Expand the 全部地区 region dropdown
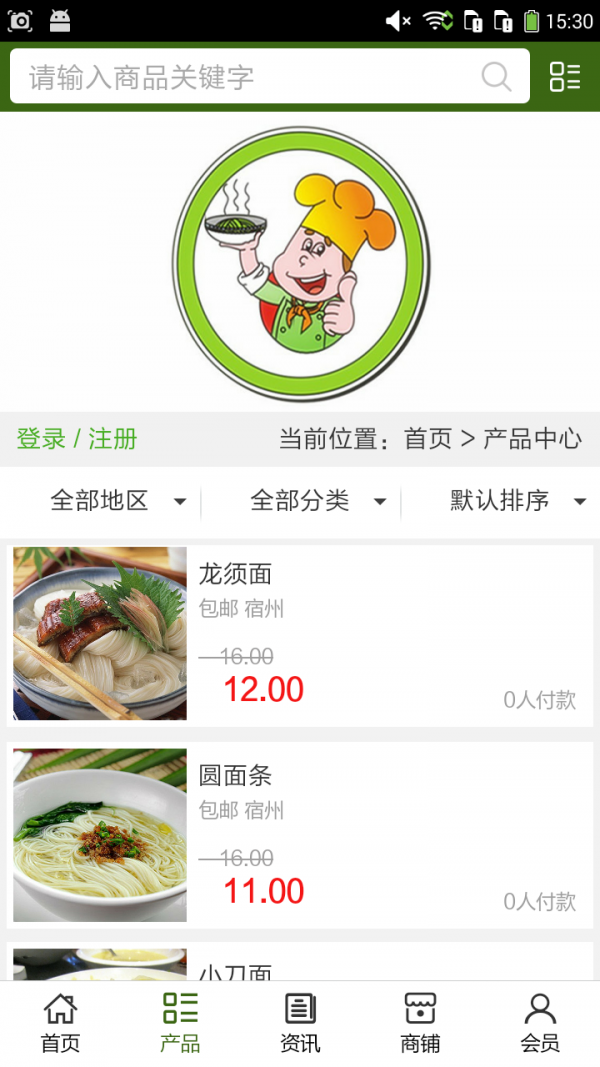 click(x=118, y=501)
